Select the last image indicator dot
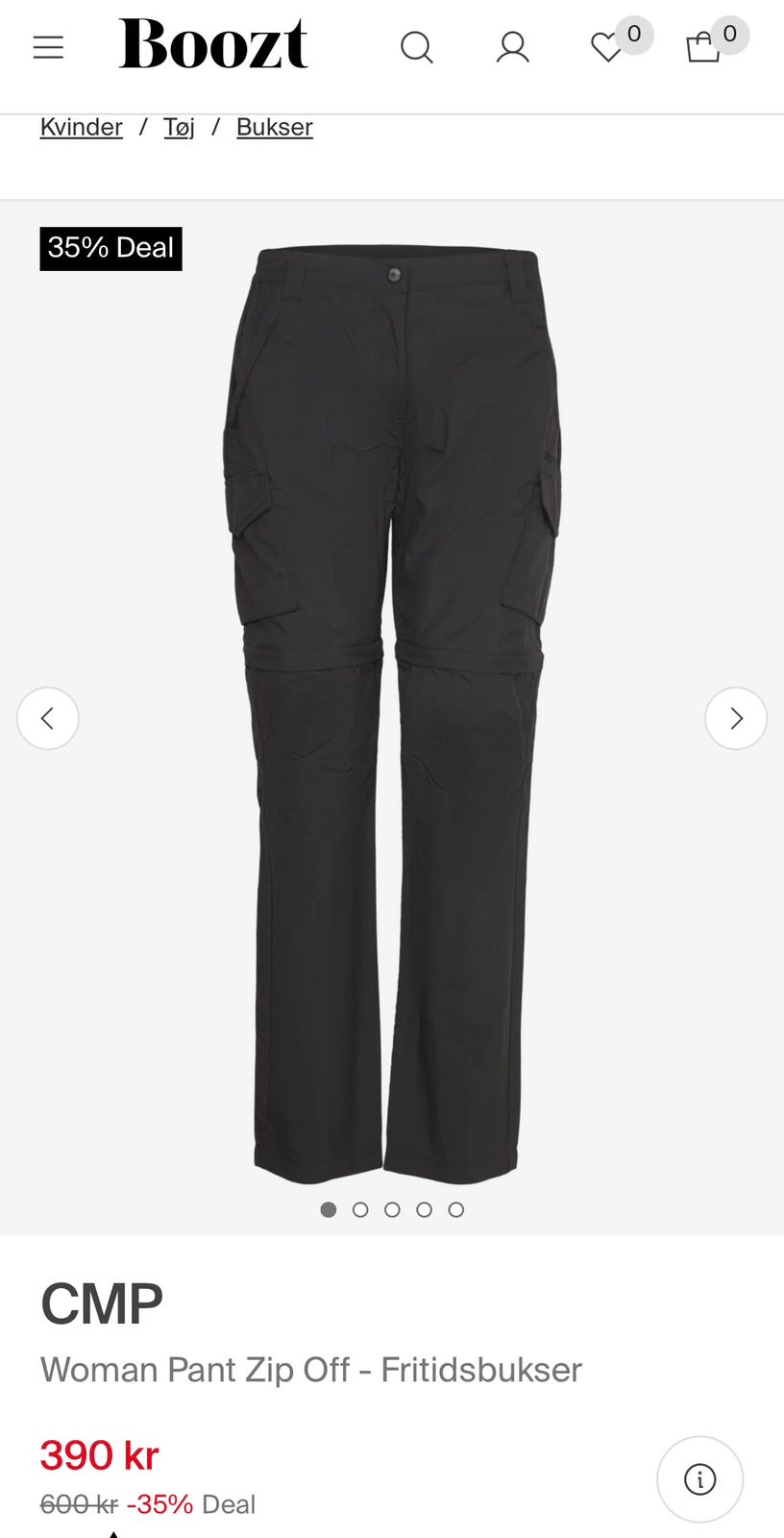 (x=456, y=1209)
